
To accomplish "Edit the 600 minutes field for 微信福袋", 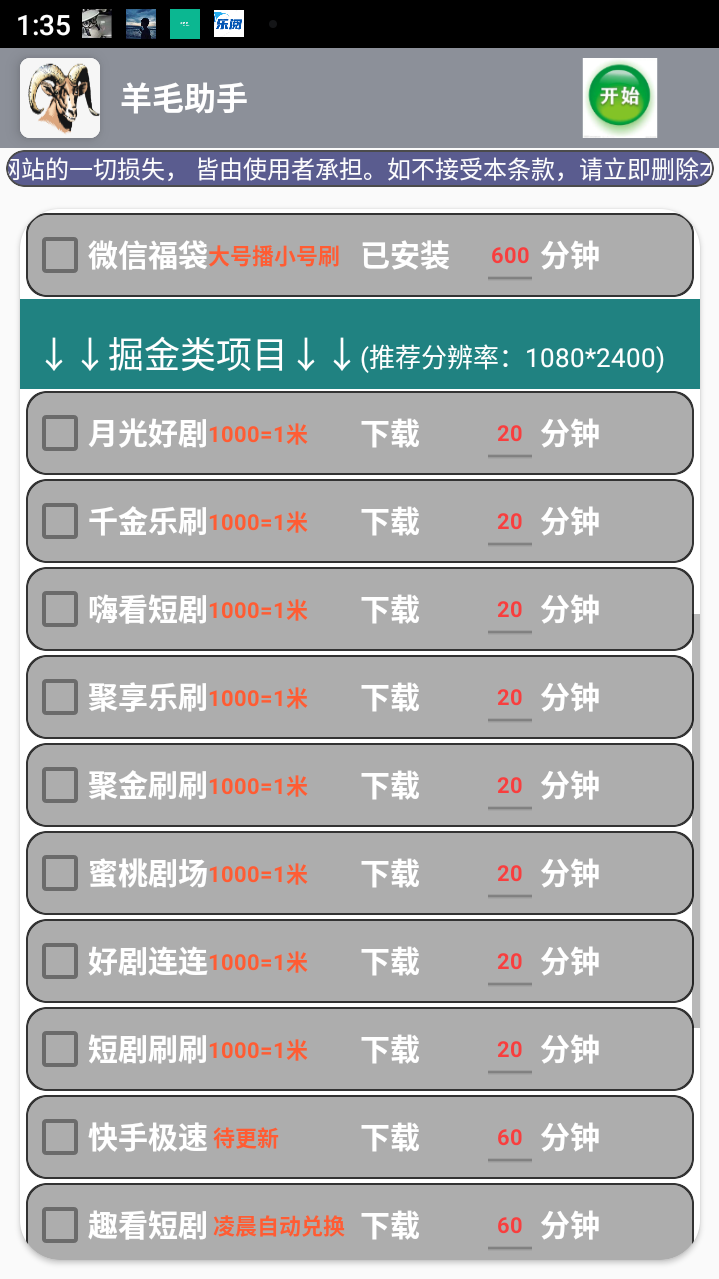I will point(510,256).
